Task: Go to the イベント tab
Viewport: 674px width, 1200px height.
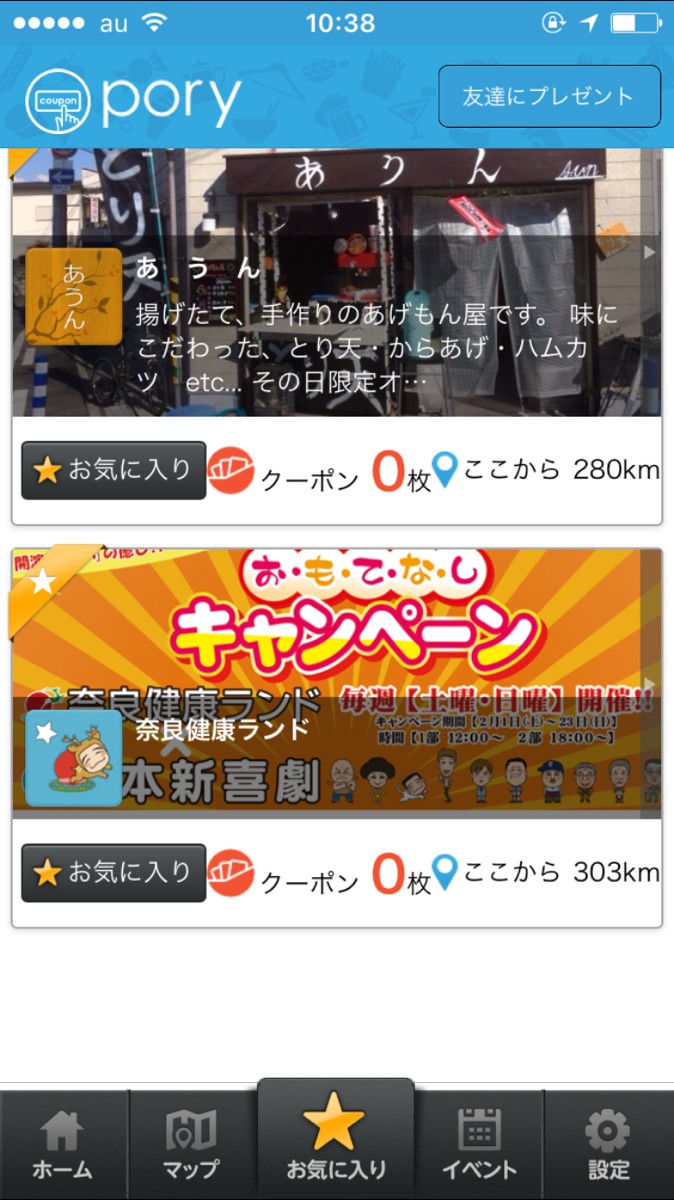Action: tap(479, 1145)
